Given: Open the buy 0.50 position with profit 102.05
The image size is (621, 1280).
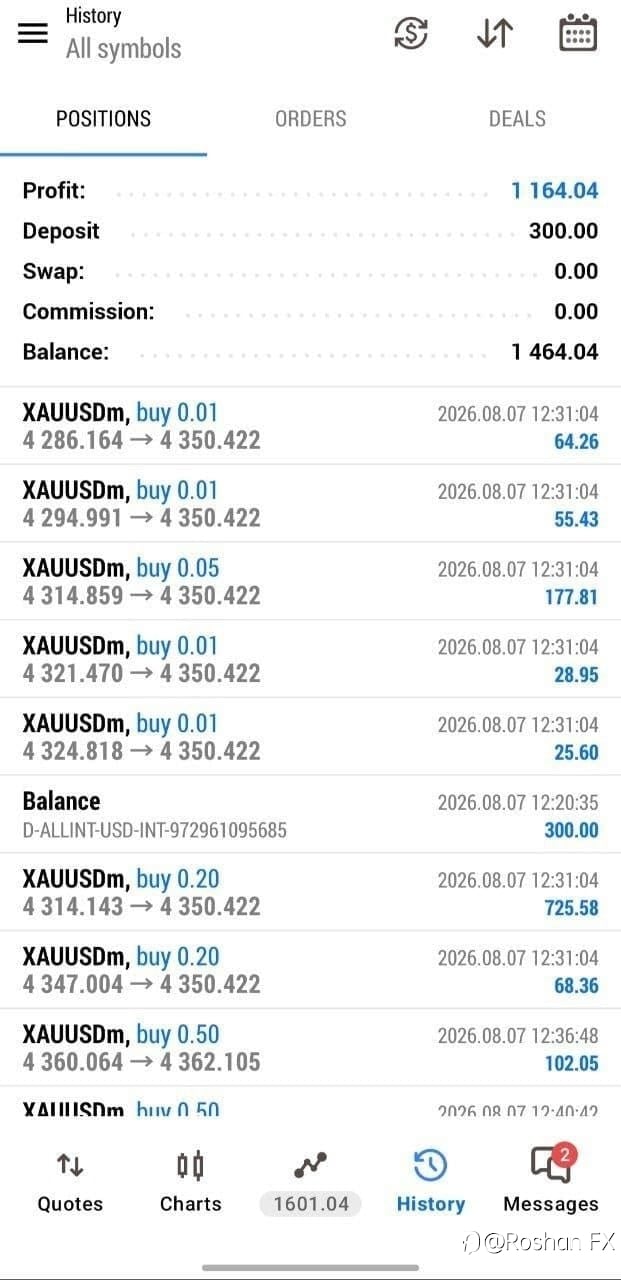Looking at the screenshot, I should (310, 1047).
